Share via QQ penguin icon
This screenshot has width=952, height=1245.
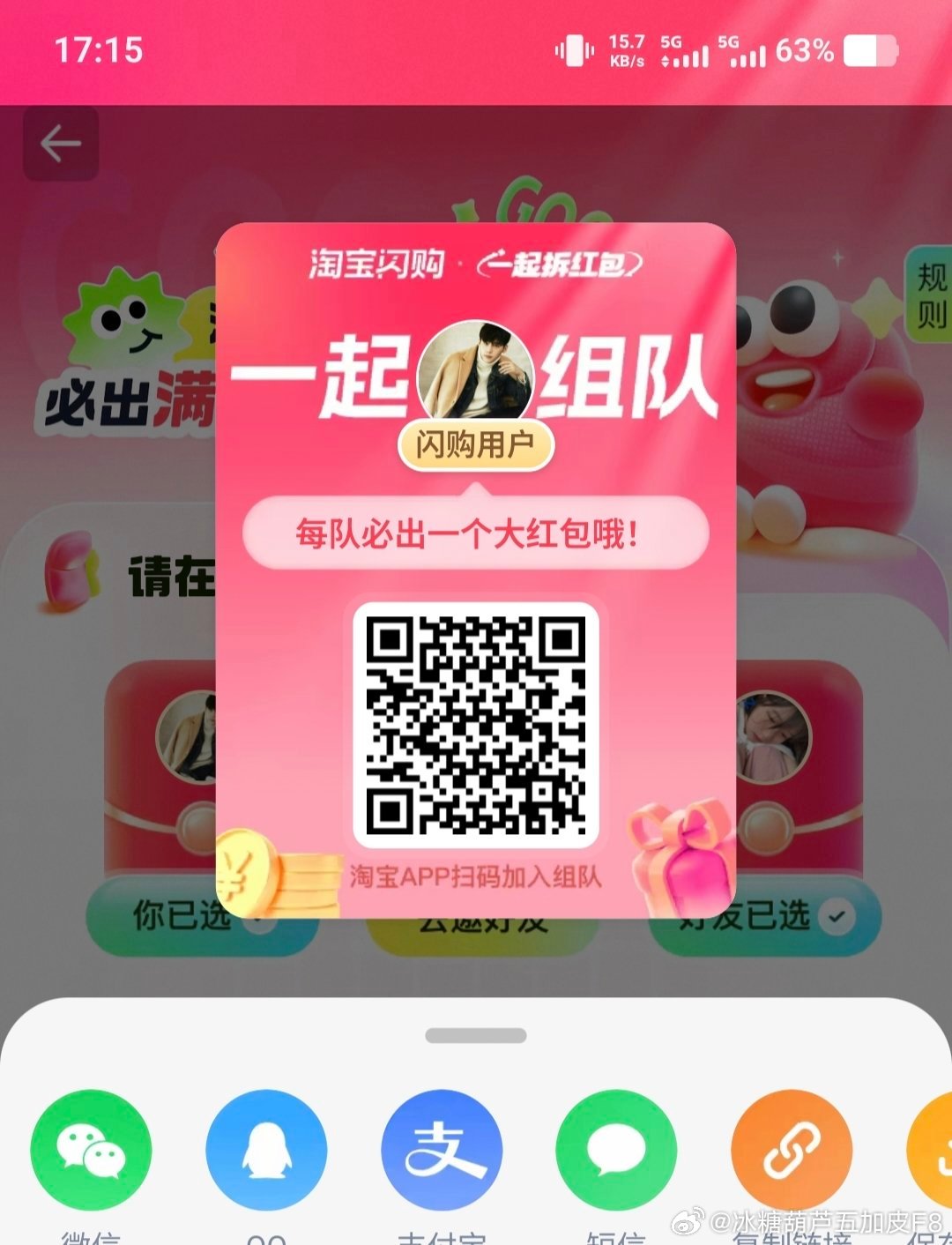(266, 1150)
